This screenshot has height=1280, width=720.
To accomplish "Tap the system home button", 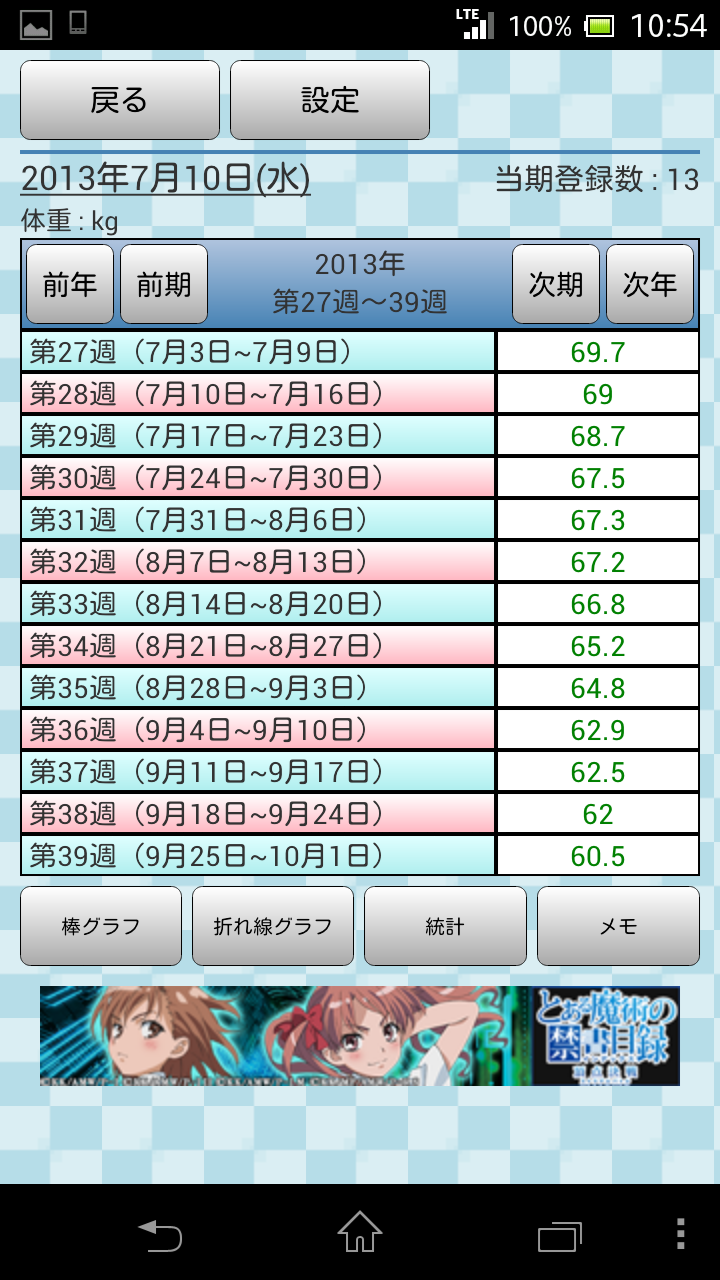I will (x=360, y=1232).
